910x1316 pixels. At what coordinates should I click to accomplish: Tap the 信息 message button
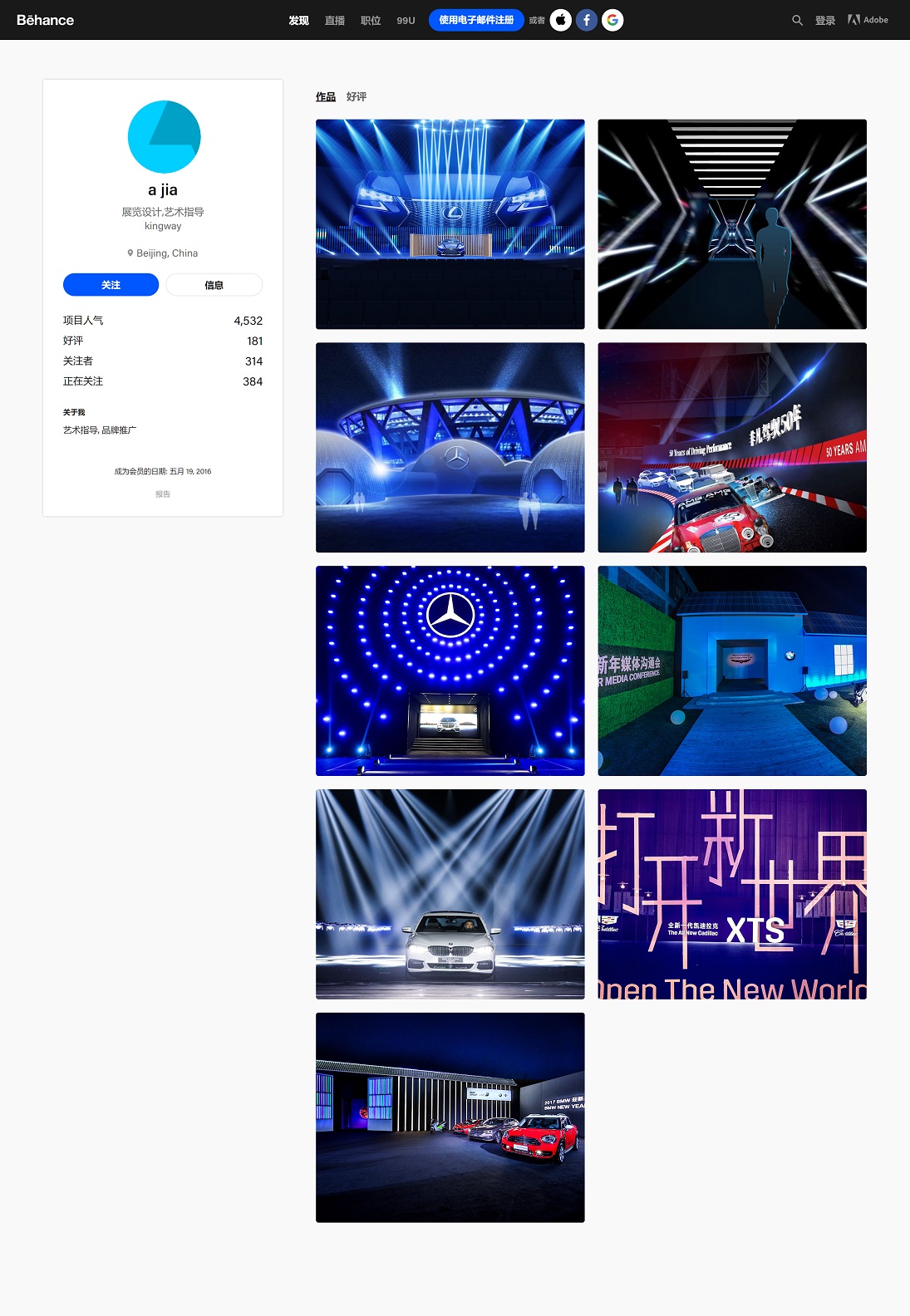pyautogui.click(x=214, y=285)
